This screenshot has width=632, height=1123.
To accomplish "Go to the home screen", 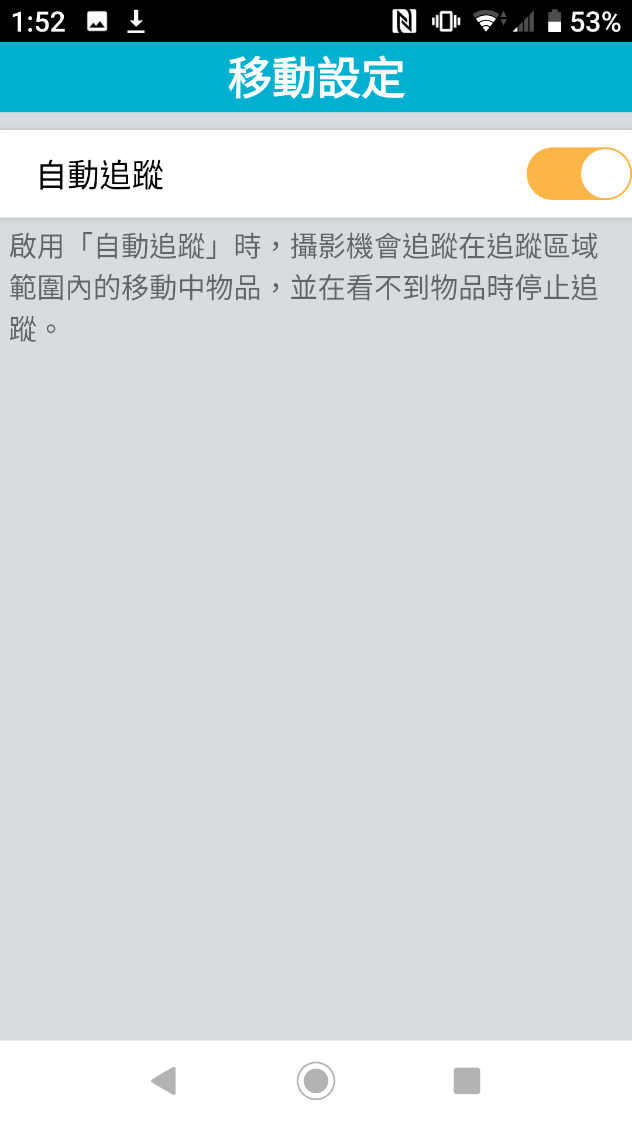I will tap(316, 1080).
